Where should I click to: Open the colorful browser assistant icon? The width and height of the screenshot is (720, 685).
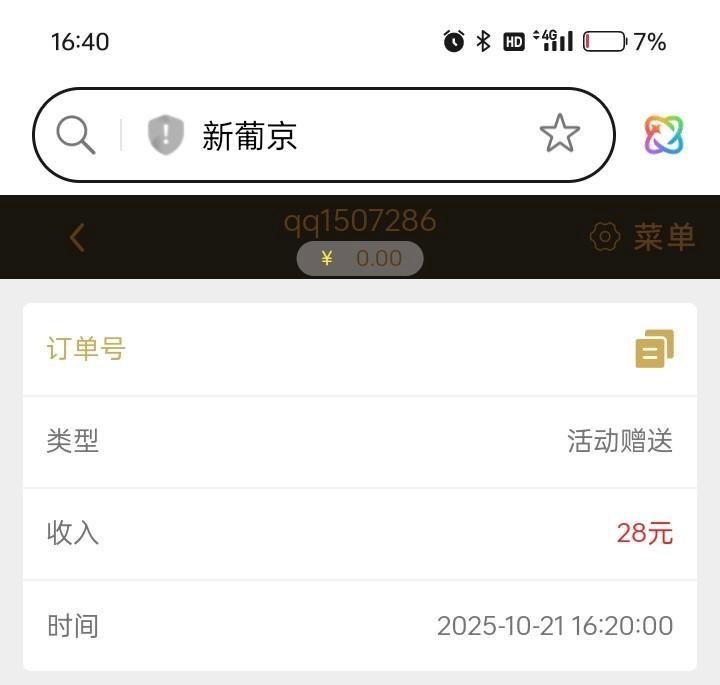(x=663, y=135)
